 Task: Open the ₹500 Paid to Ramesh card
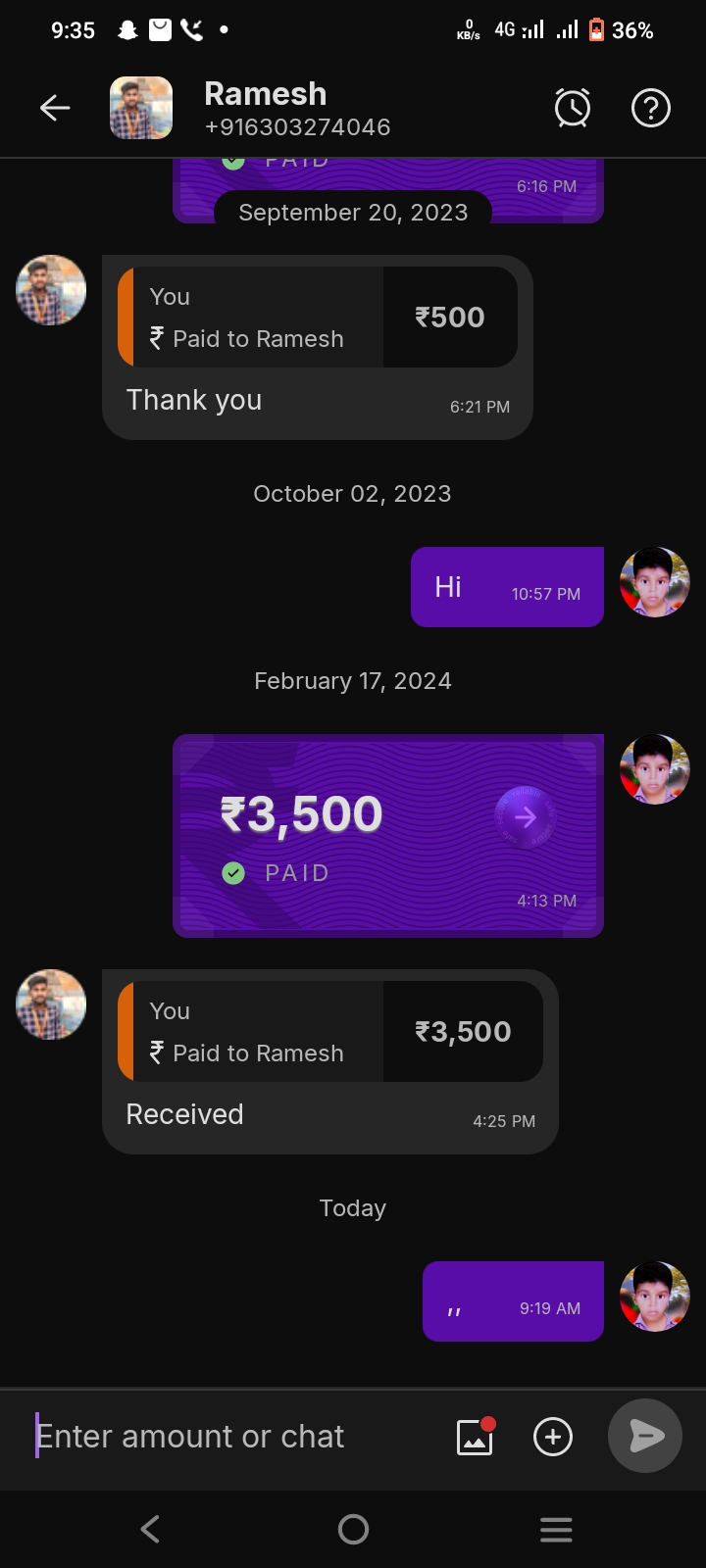318,318
